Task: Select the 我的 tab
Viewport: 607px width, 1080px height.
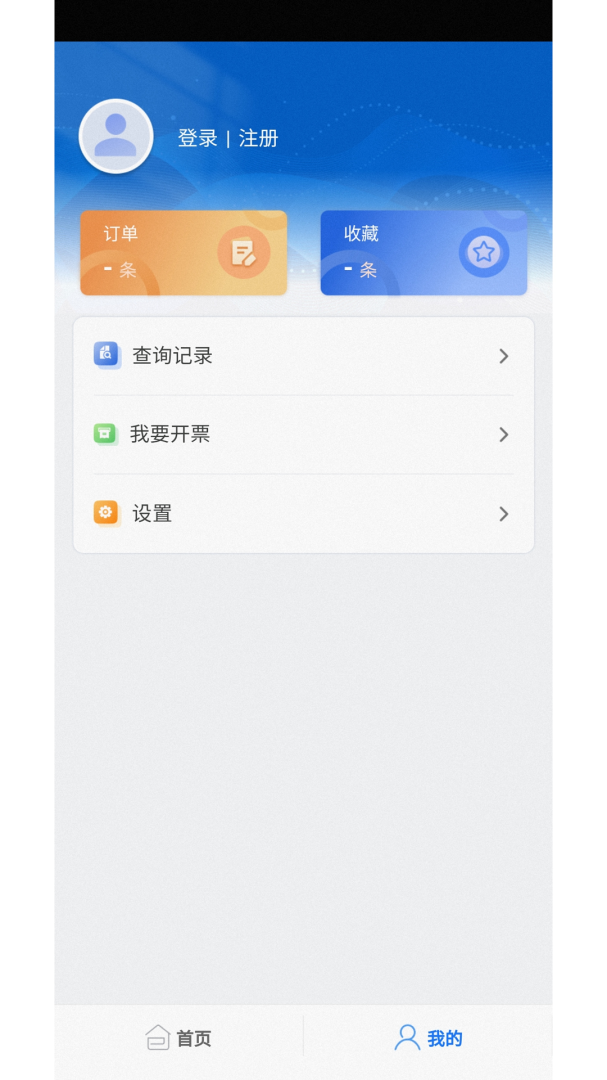Action: (428, 1038)
